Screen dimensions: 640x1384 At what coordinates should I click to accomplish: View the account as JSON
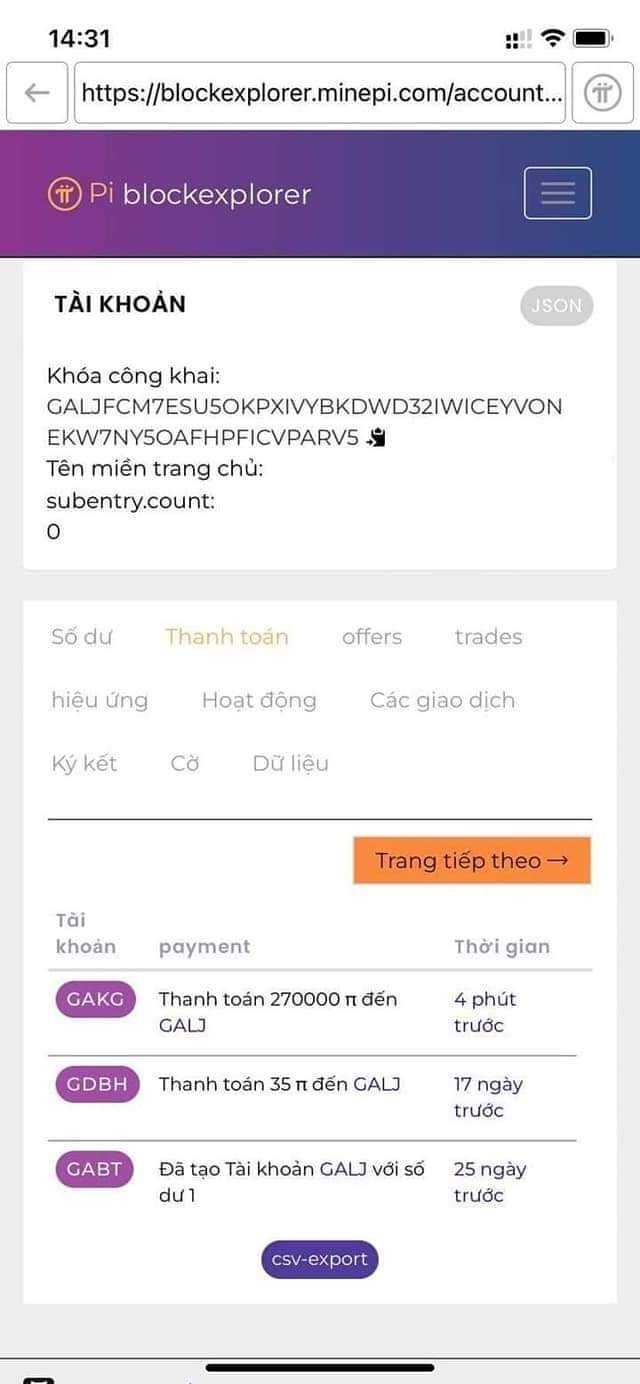click(556, 306)
